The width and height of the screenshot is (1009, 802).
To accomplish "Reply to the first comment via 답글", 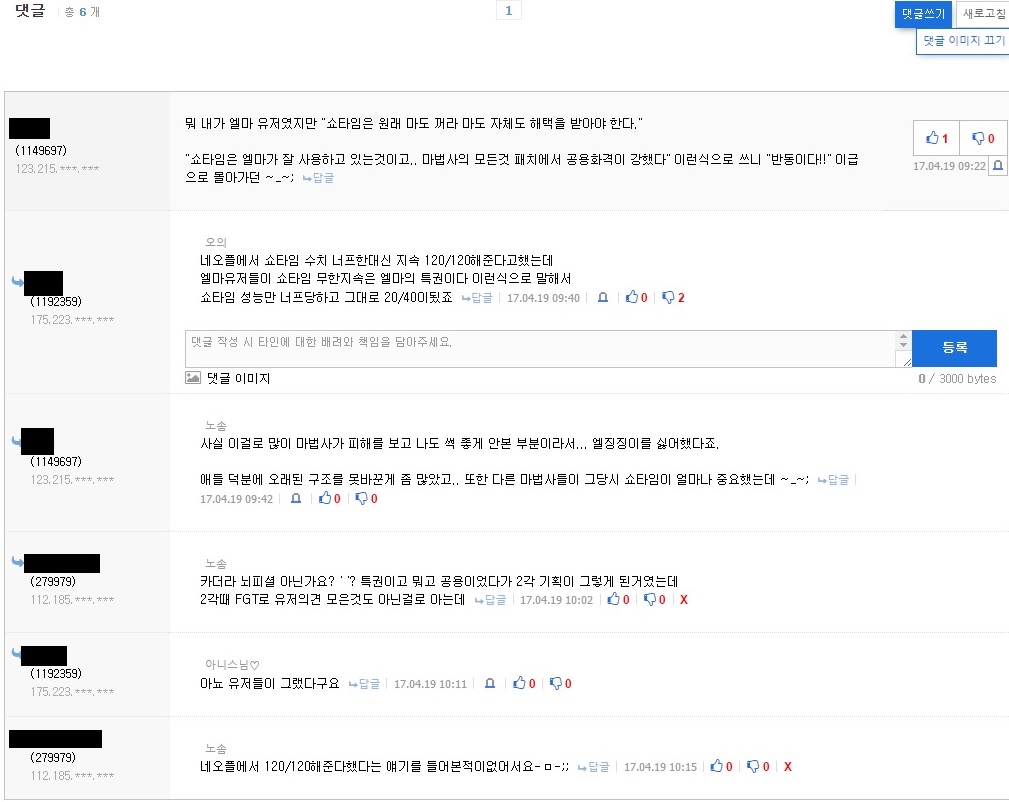I will point(319,178).
